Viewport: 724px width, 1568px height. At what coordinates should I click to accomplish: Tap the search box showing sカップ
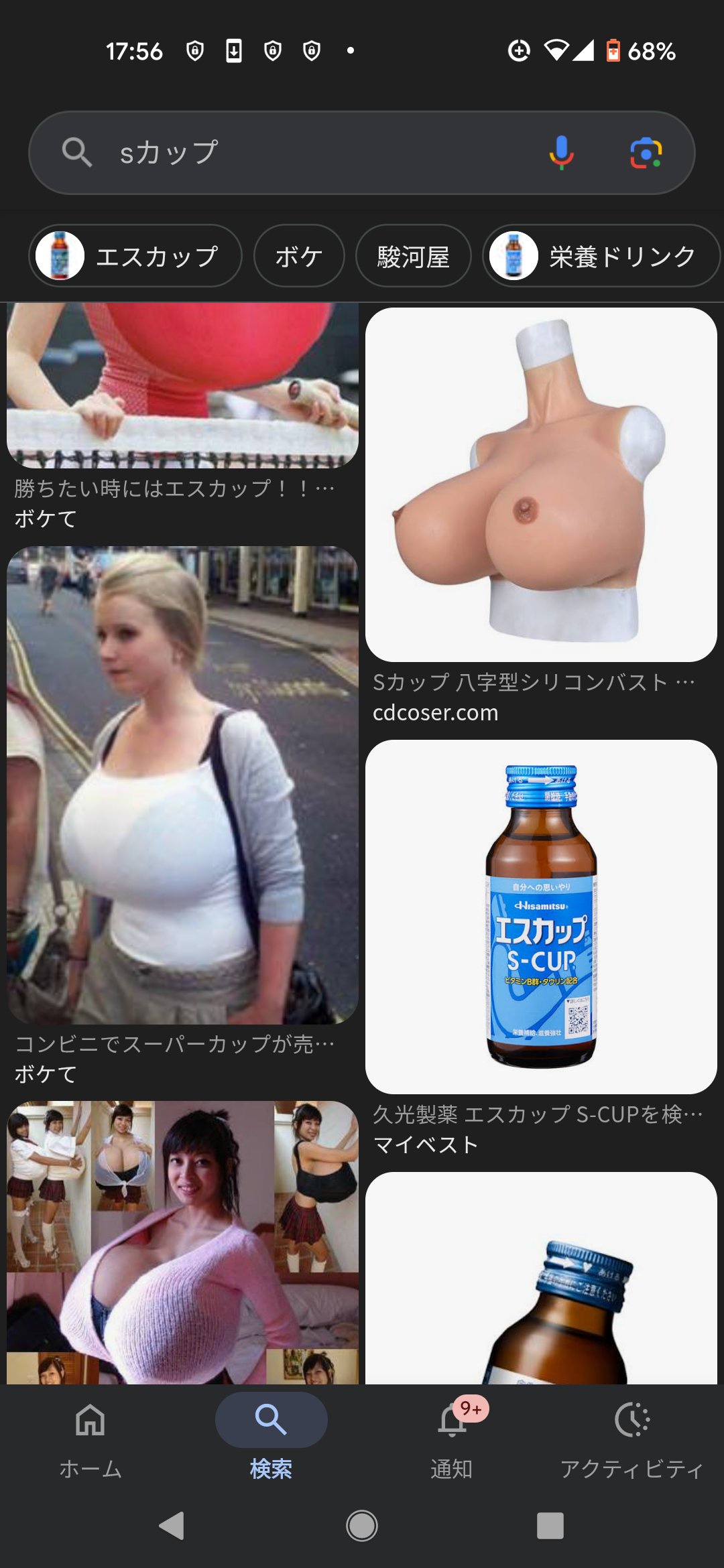[x=302, y=153]
